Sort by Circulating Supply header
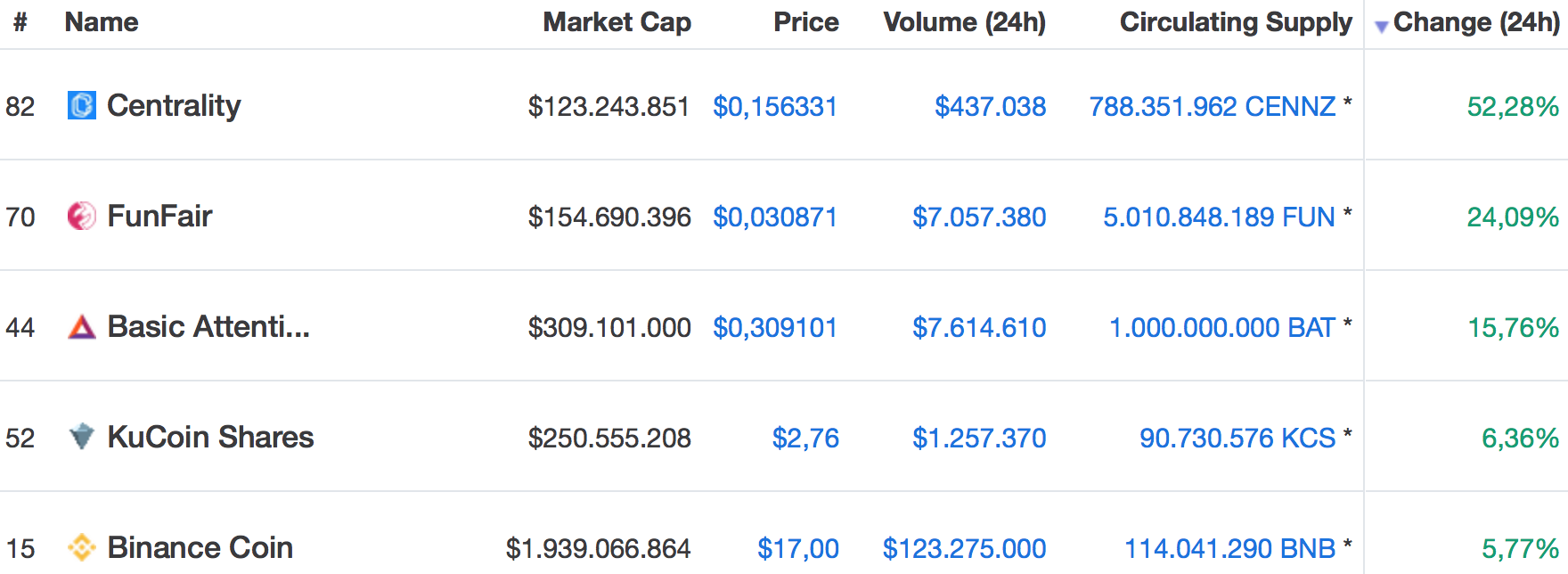Screen dimensions: 1568x574 (1235, 22)
